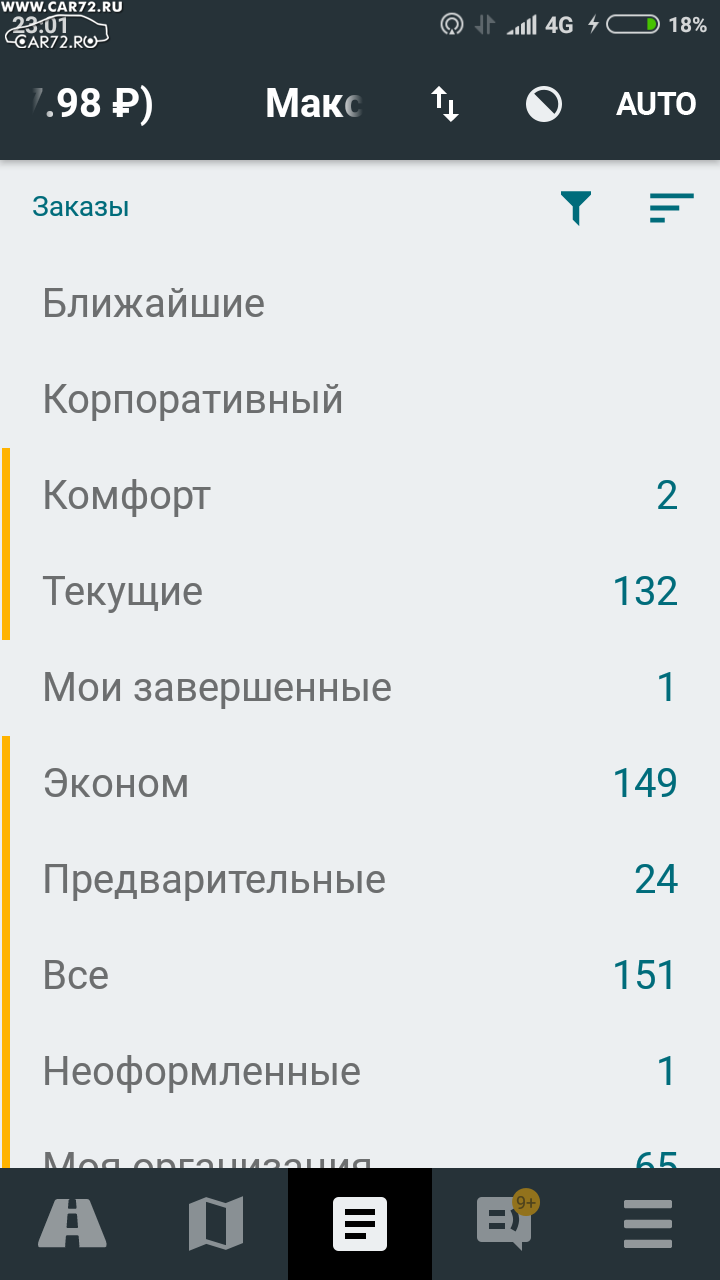The height and width of the screenshot is (1280, 720).
Task: Open the sort options icon
Action: tap(671, 207)
